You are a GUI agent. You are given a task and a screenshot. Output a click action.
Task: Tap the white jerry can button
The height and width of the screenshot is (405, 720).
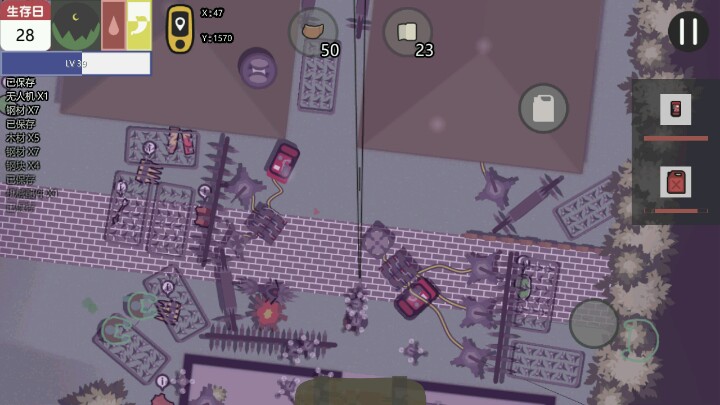tap(543, 108)
